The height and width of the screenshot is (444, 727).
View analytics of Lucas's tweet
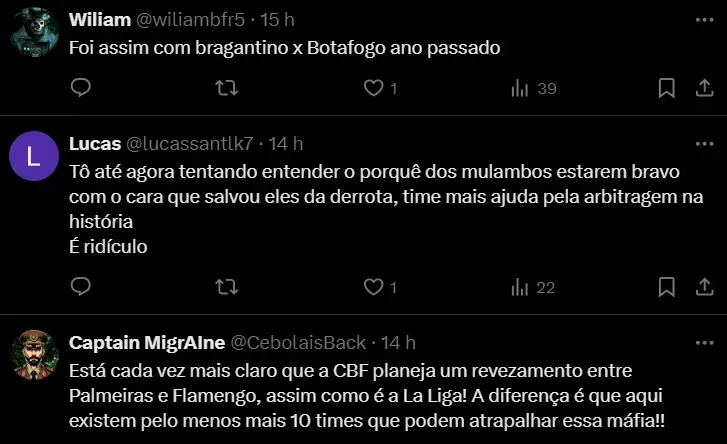click(520, 287)
